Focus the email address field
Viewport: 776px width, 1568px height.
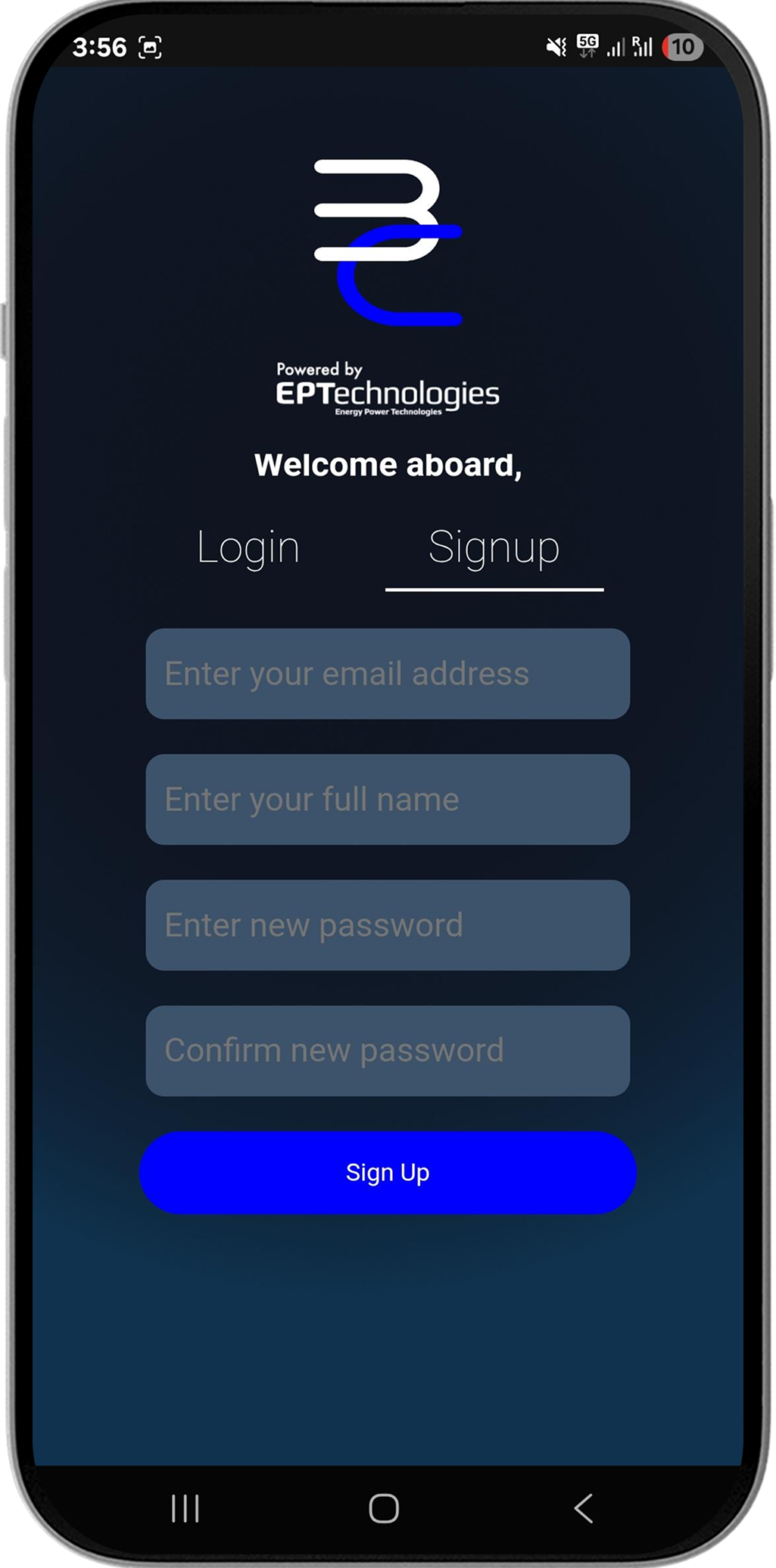(388, 674)
